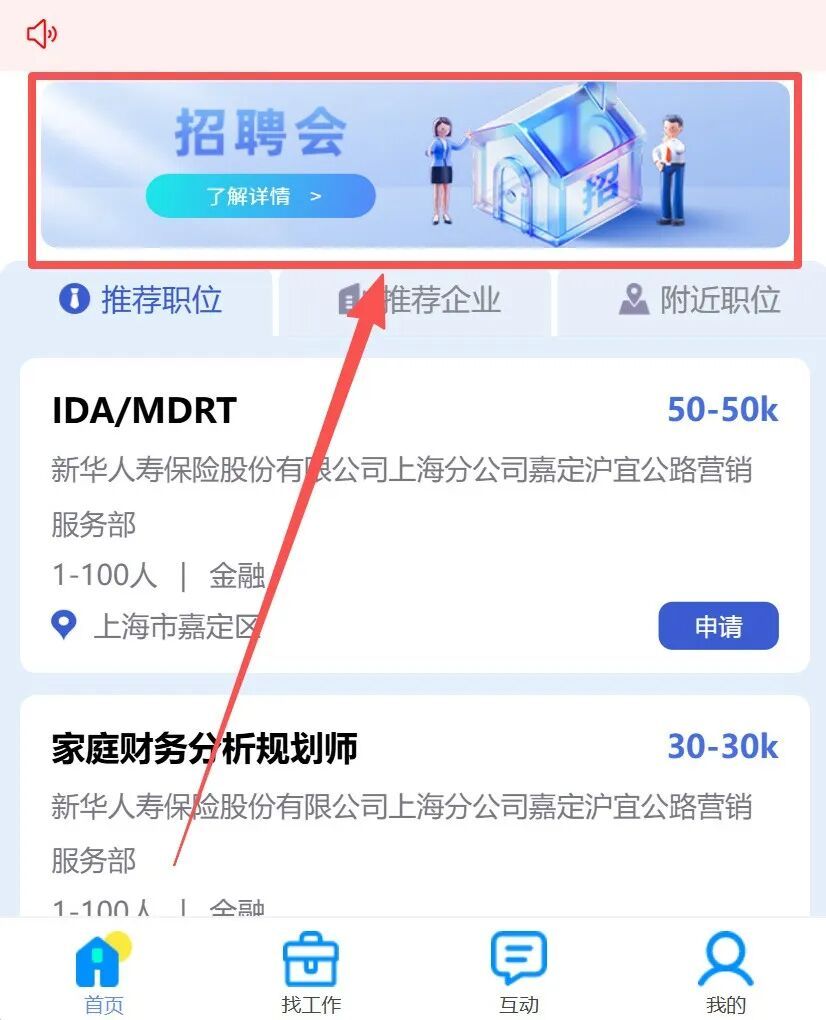Switch to the 附近职位 tab
The width and height of the screenshot is (826, 1020).
[700, 299]
